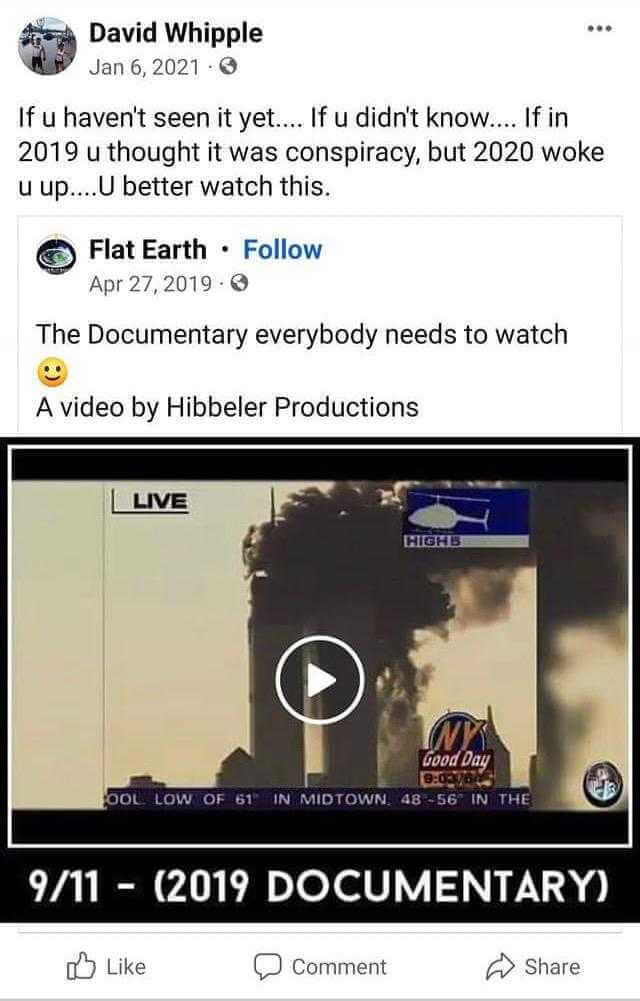The width and height of the screenshot is (640, 1001).
Task: Open David Whipple's profile
Action: (175, 33)
